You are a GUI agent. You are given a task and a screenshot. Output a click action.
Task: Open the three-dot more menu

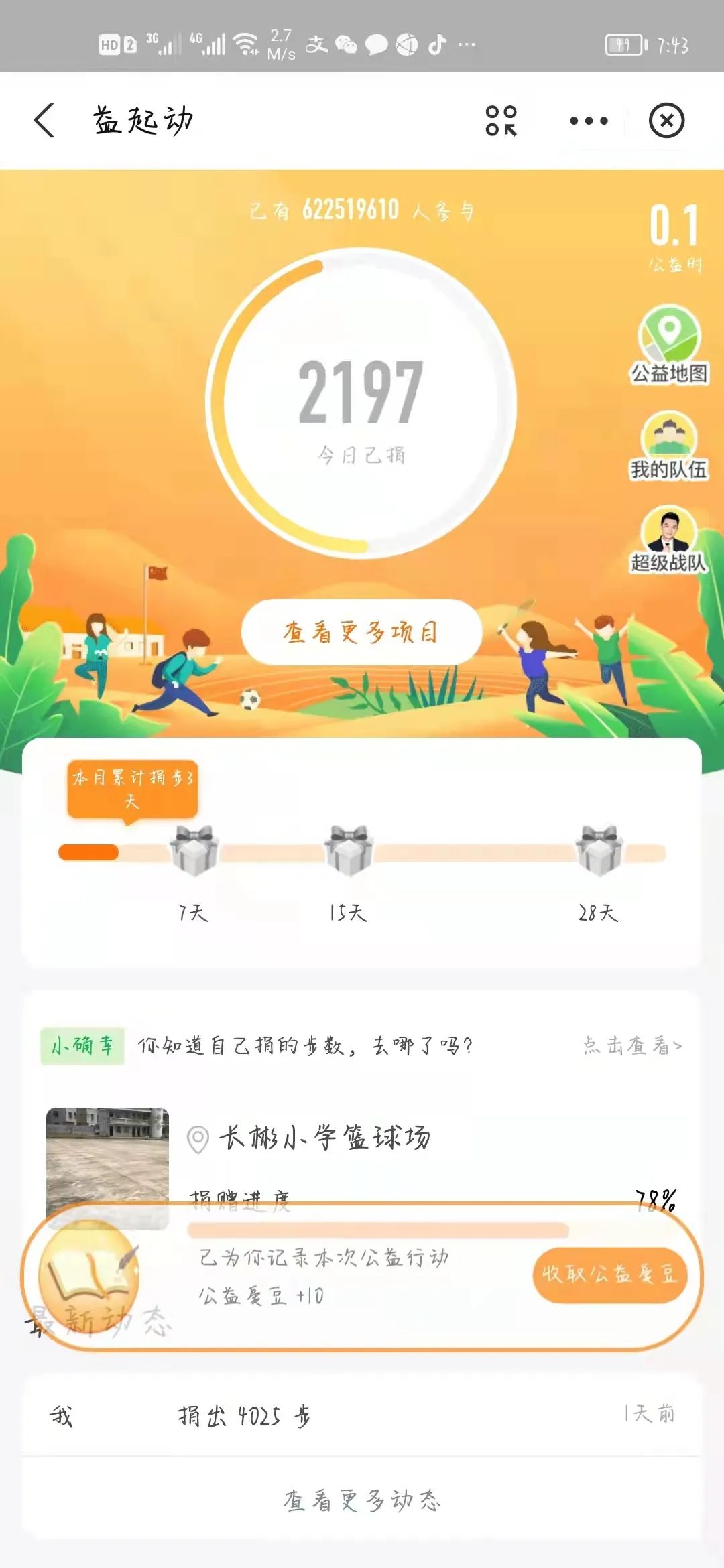pos(589,121)
